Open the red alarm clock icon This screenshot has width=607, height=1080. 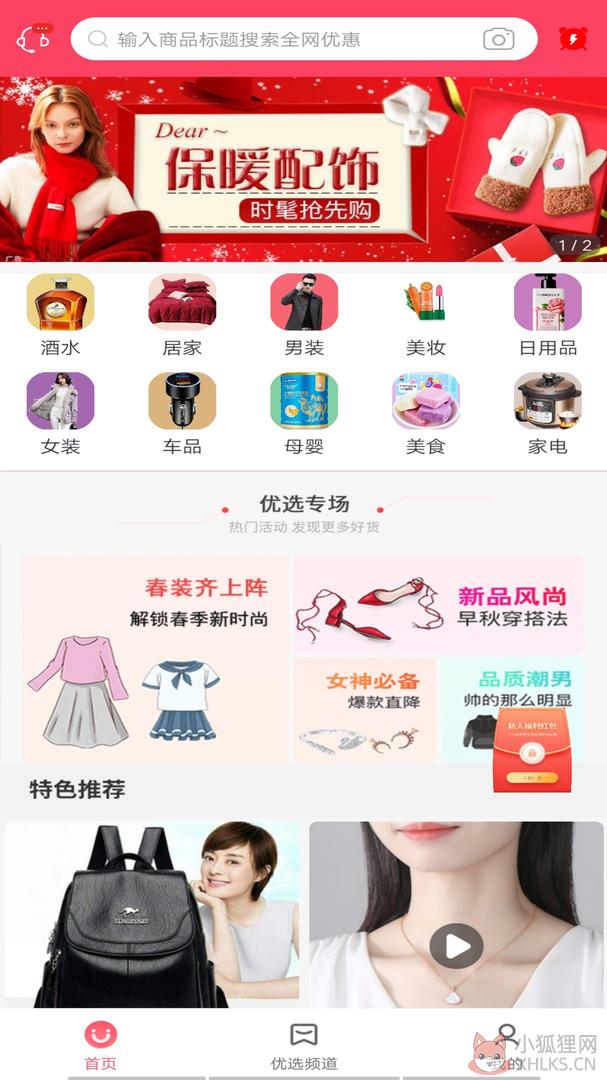tap(573, 39)
